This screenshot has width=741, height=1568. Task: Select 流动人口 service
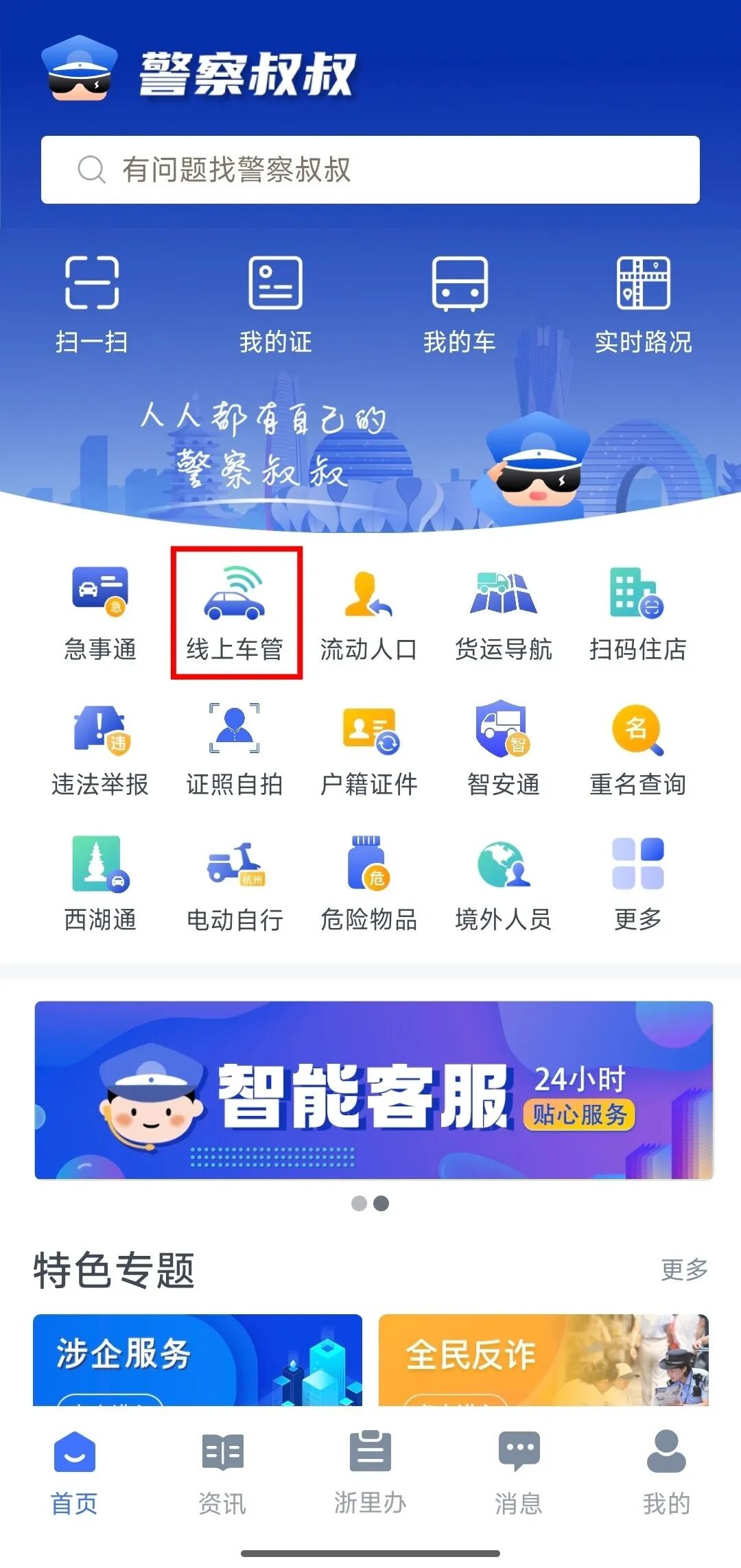tap(368, 612)
